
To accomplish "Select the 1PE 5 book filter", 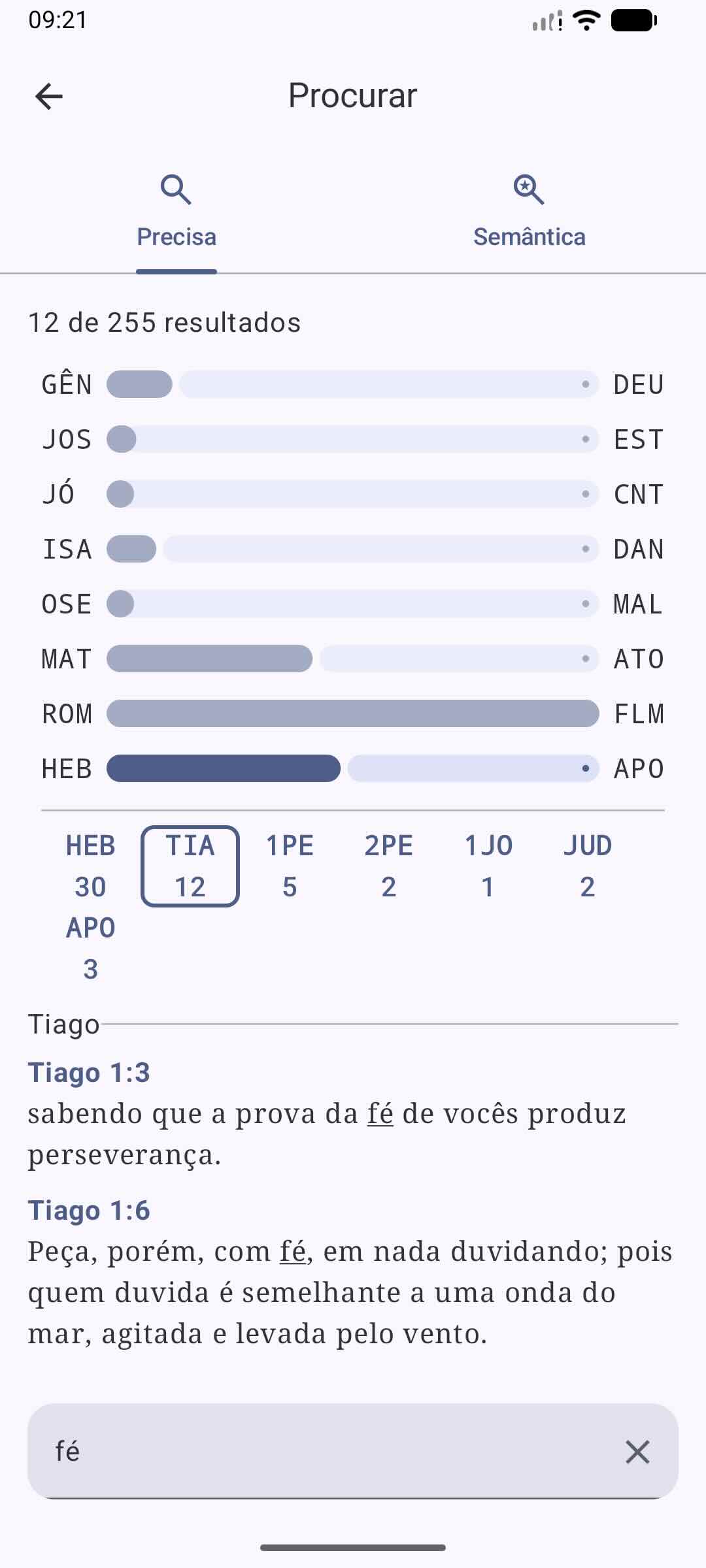I will [288, 864].
